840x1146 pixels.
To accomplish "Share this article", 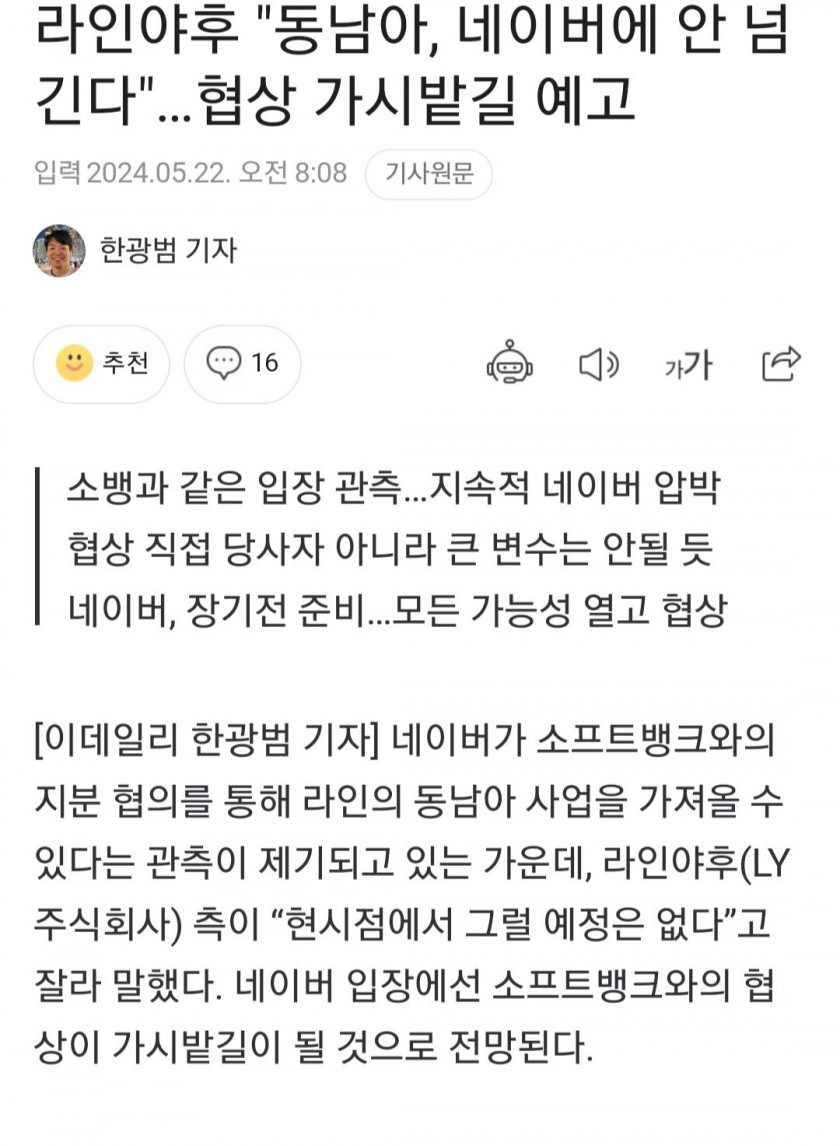I will pyautogui.click(x=781, y=364).
